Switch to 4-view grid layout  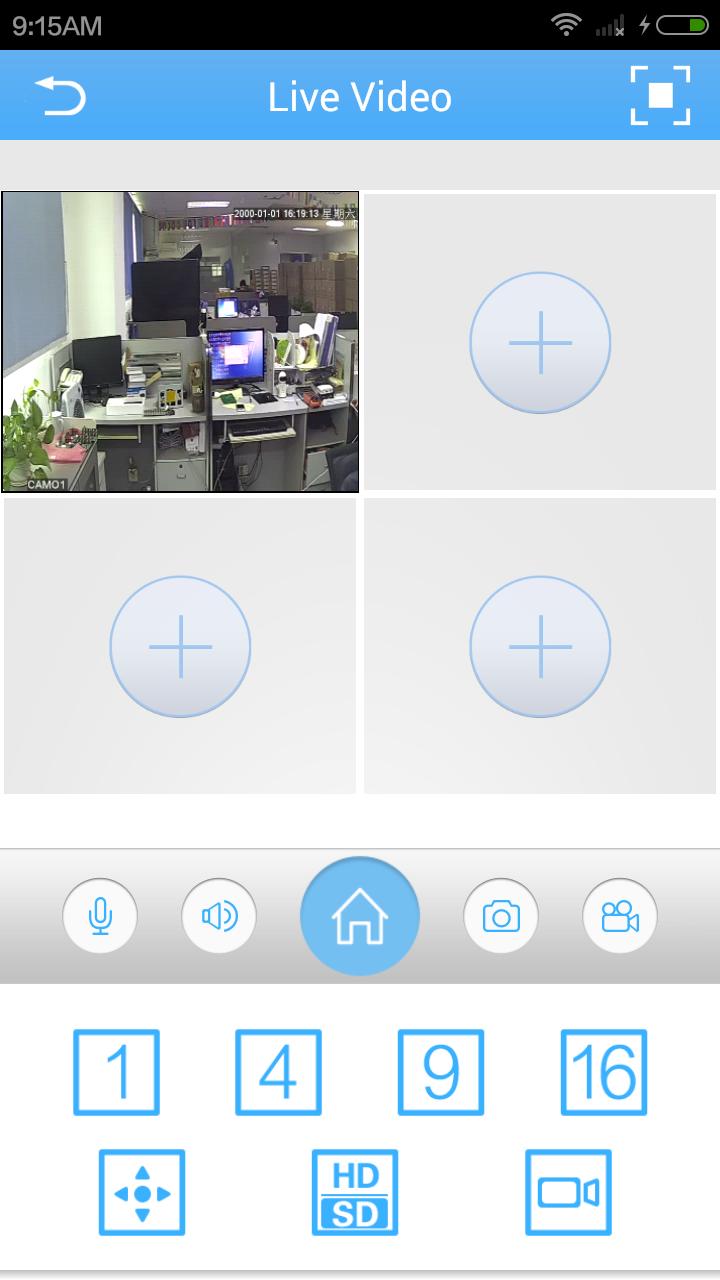(x=279, y=1072)
